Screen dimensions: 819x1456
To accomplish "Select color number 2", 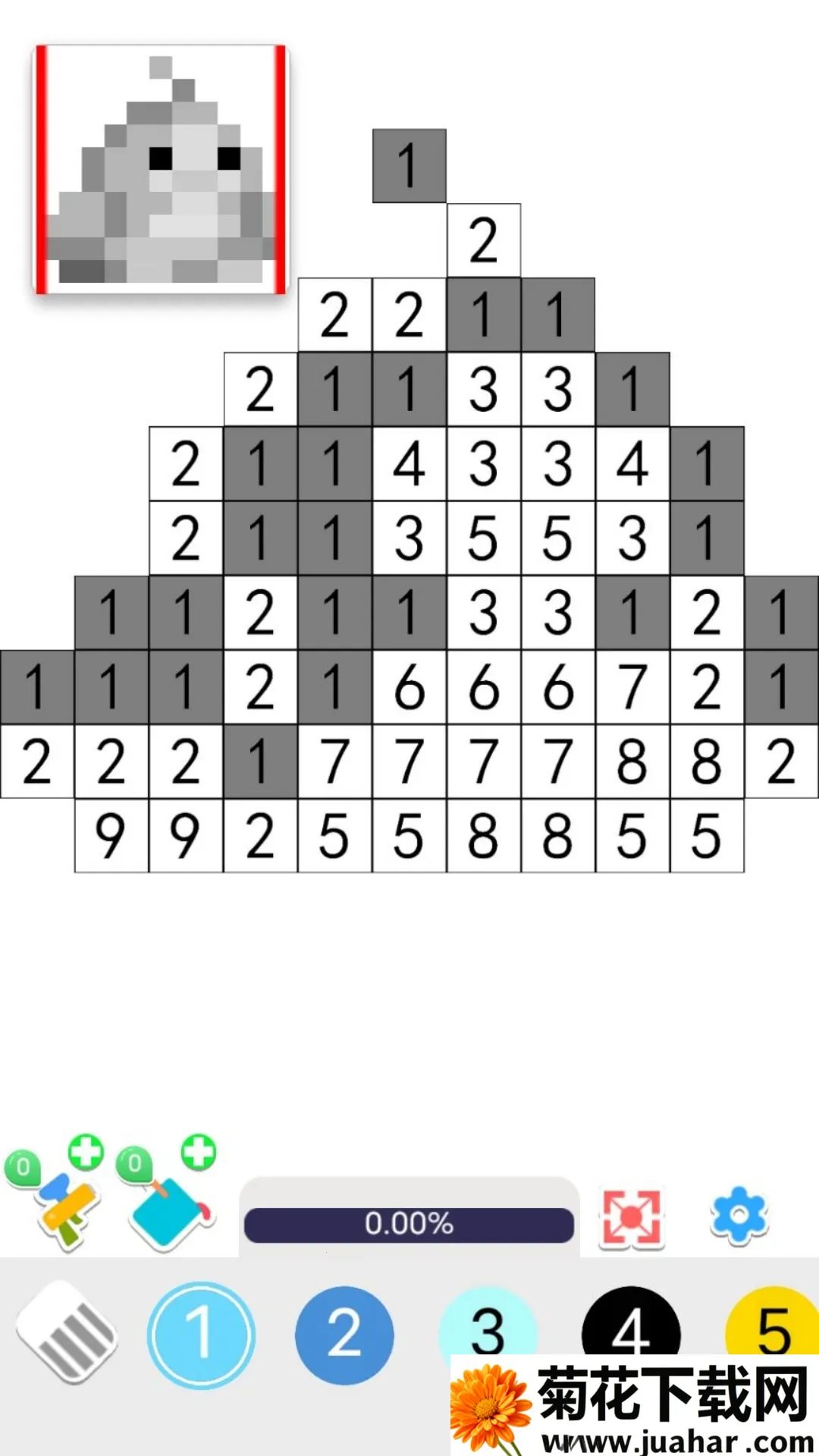I will 344,1335.
